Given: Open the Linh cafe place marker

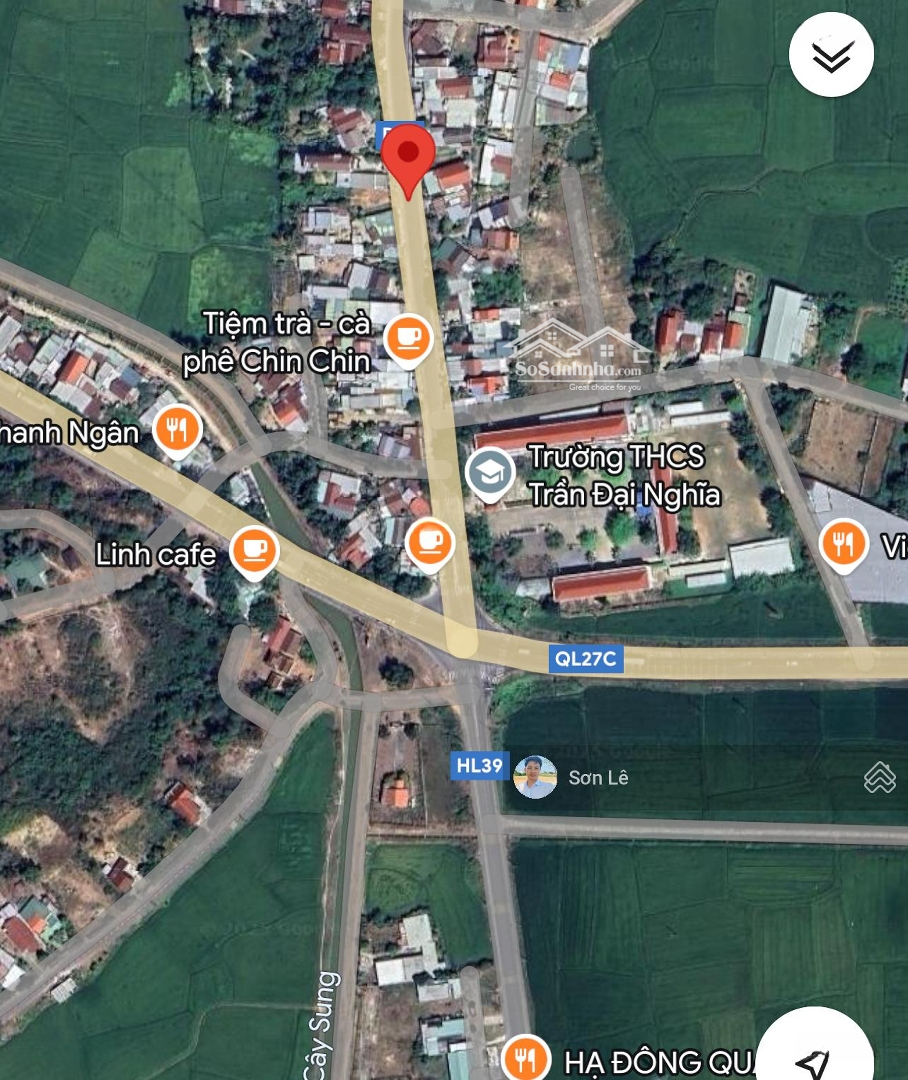Looking at the screenshot, I should 254,549.
